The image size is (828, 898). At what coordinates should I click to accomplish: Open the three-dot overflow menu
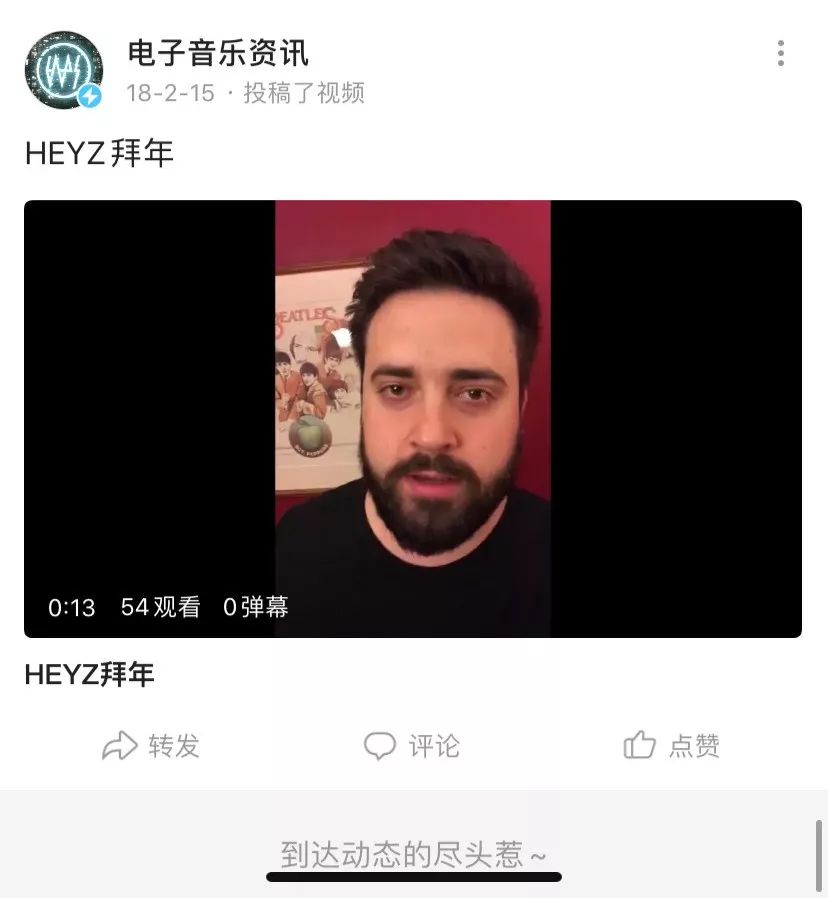pos(780,54)
